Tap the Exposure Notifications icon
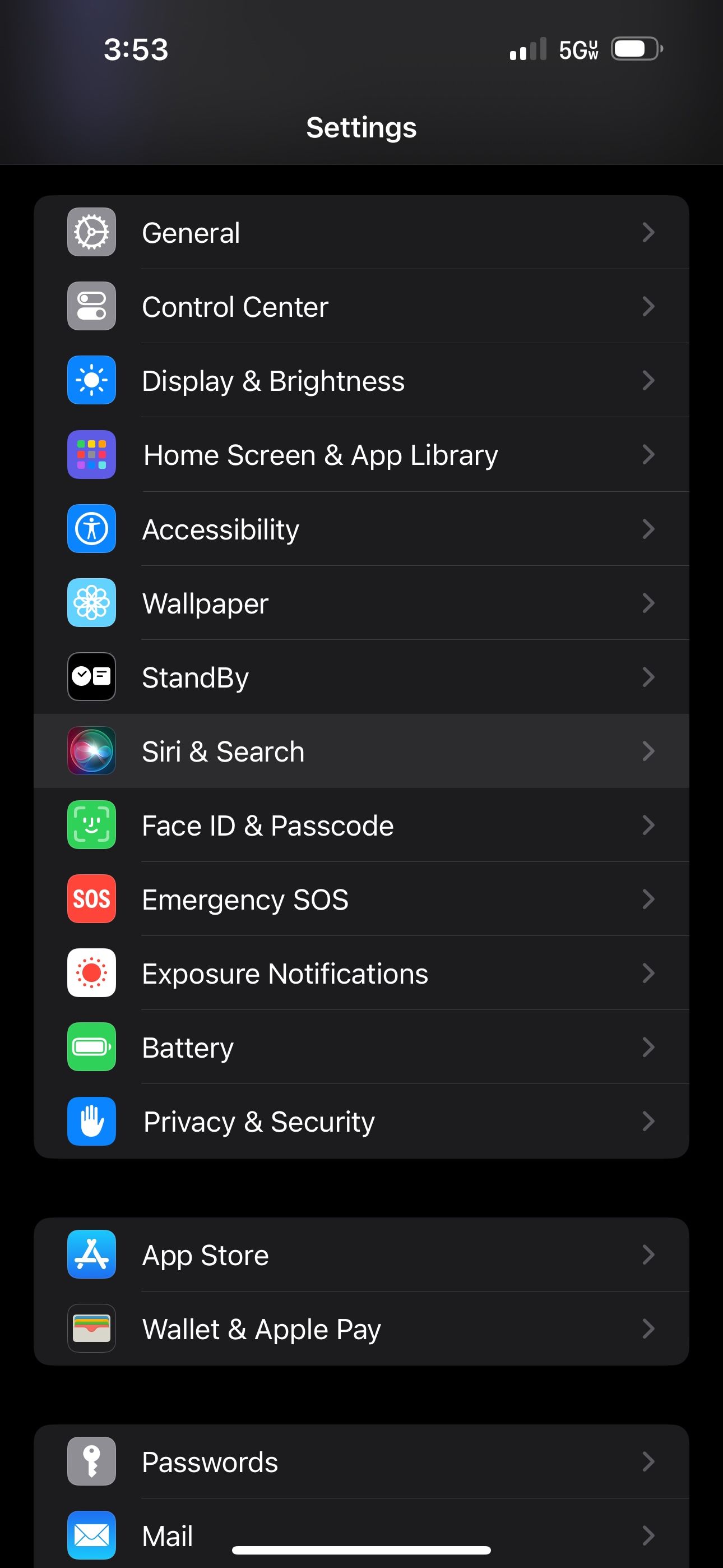The image size is (723, 1568). tap(91, 974)
